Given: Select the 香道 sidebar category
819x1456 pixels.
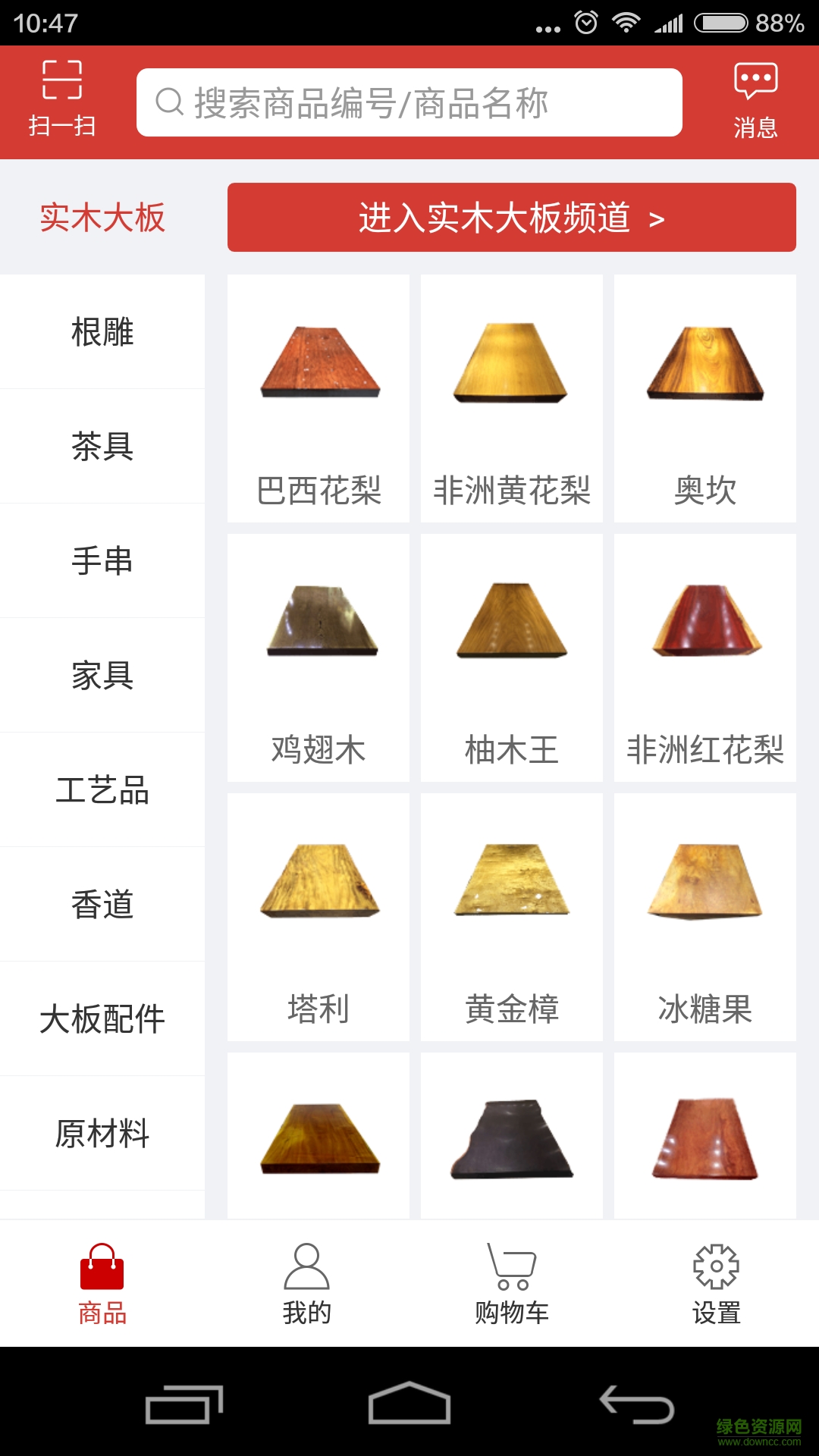Looking at the screenshot, I should click(102, 904).
